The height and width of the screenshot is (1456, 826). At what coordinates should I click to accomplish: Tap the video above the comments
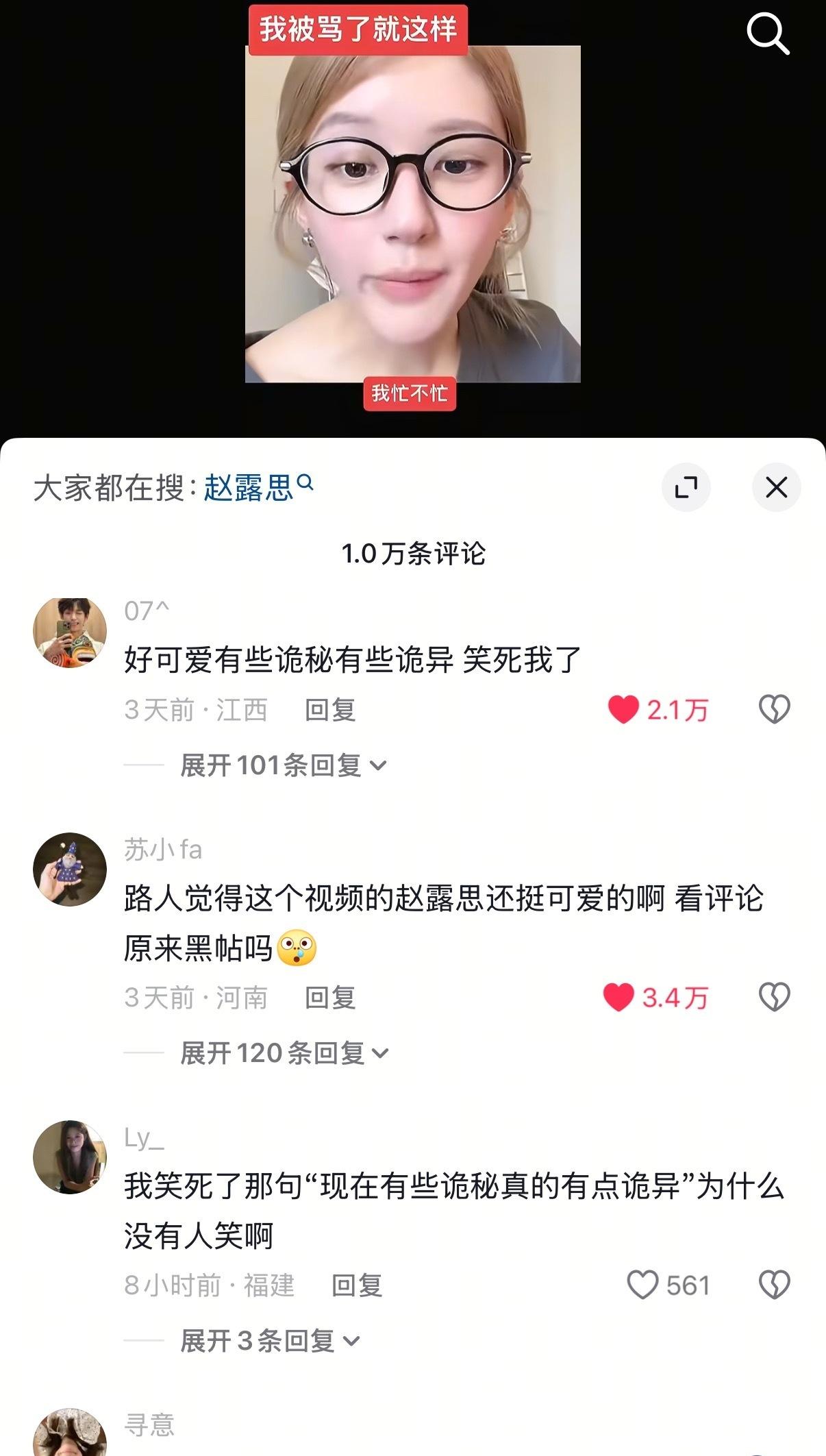coord(413,214)
